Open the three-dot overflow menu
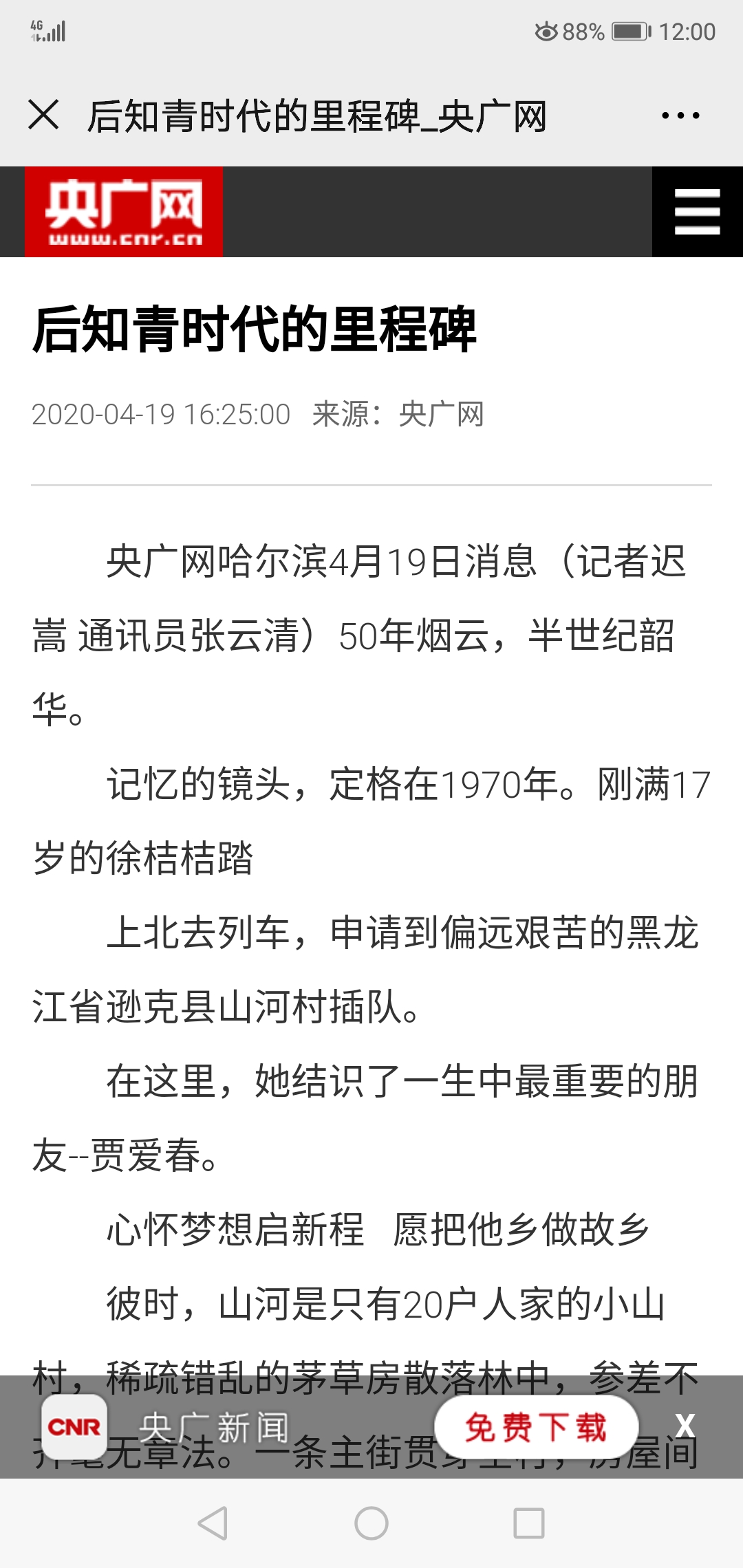The width and height of the screenshot is (743, 1568). pos(680,115)
